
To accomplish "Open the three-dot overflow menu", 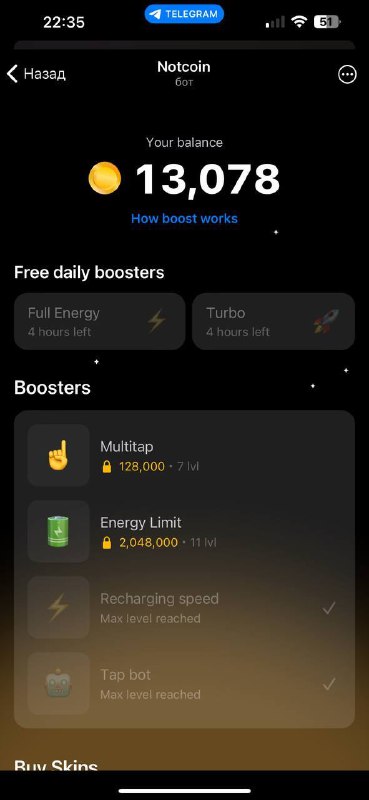I will pyautogui.click(x=347, y=75).
